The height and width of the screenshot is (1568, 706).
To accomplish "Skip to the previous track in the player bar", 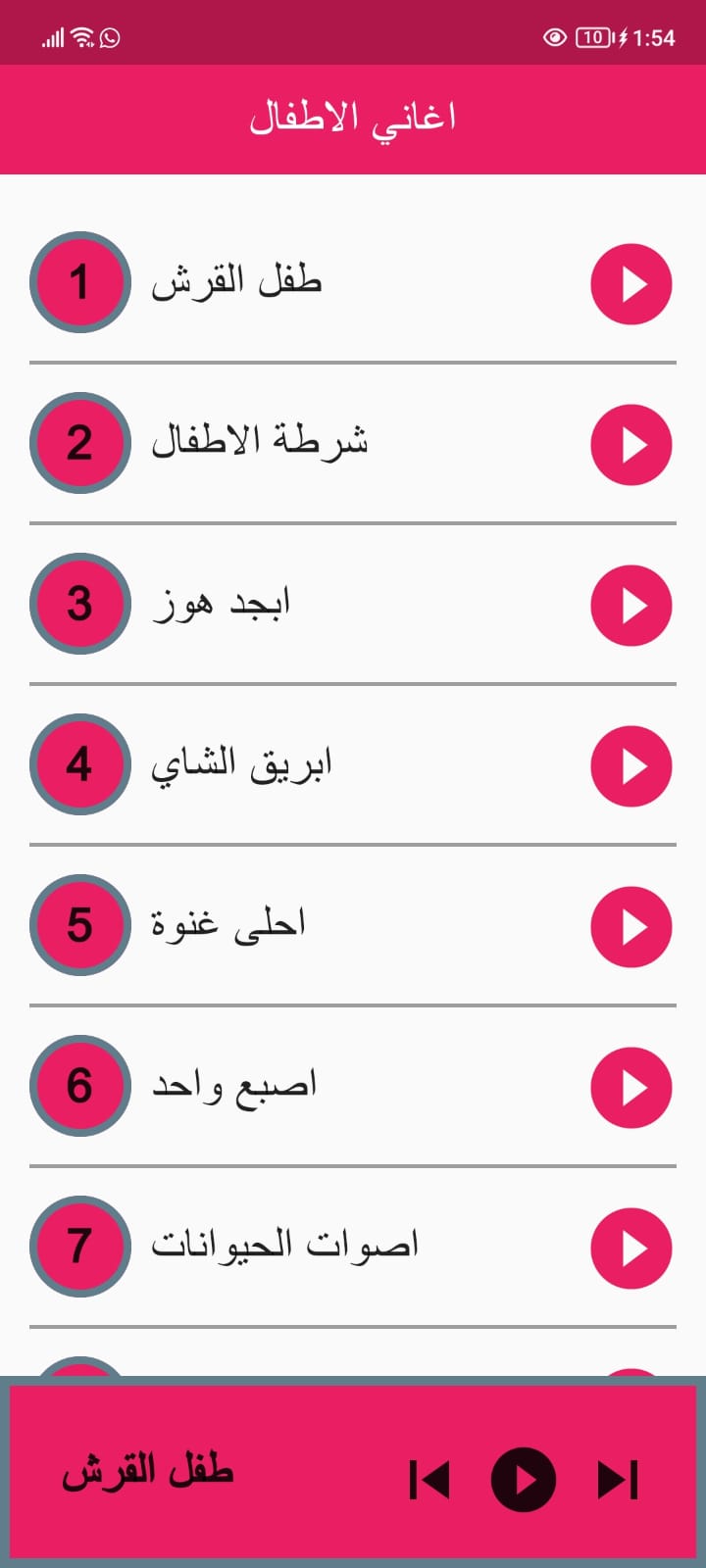I will [x=429, y=1480].
